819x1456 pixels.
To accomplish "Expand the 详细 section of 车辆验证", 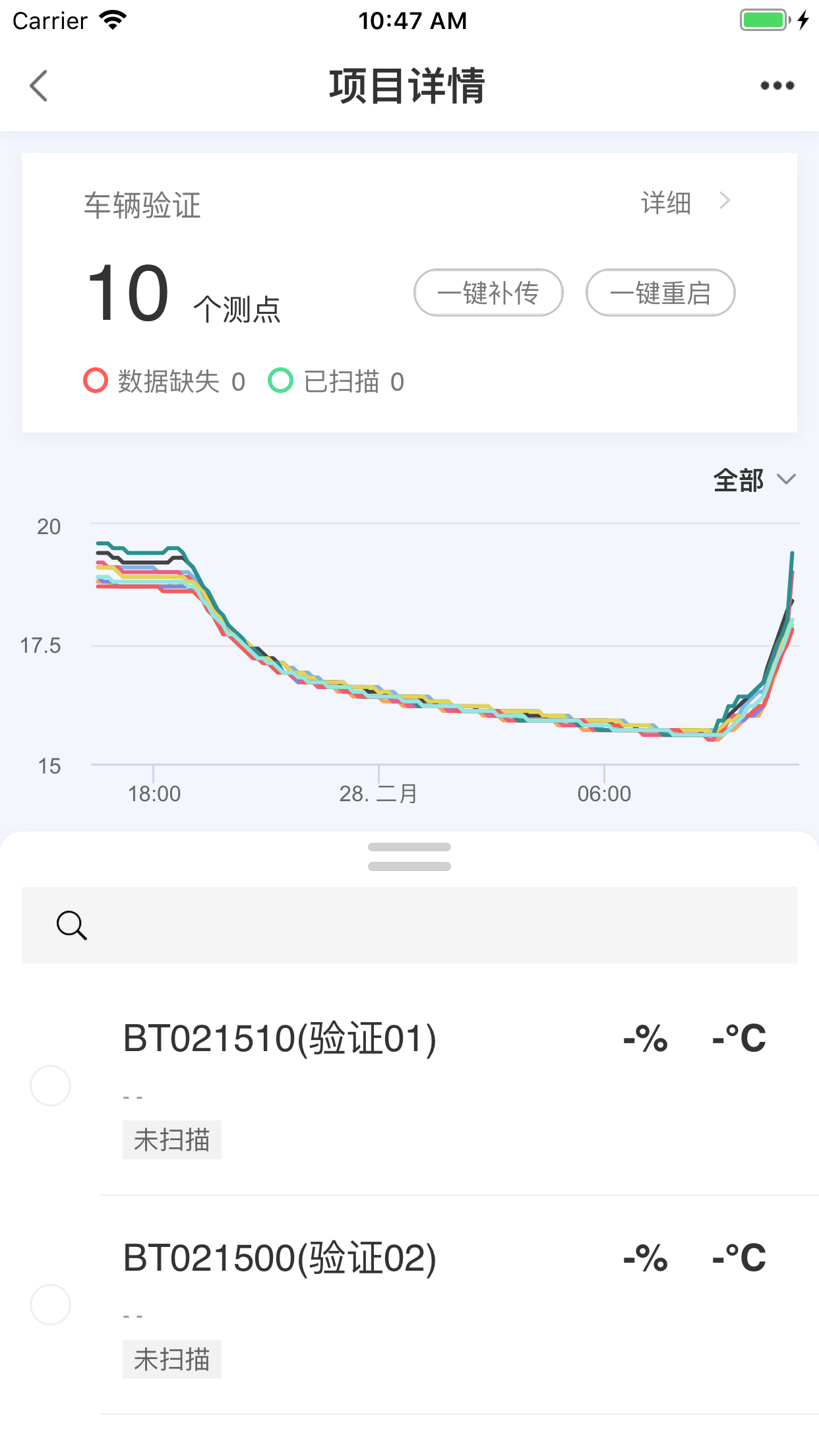I will pyautogui.click(x=666, y=202).
